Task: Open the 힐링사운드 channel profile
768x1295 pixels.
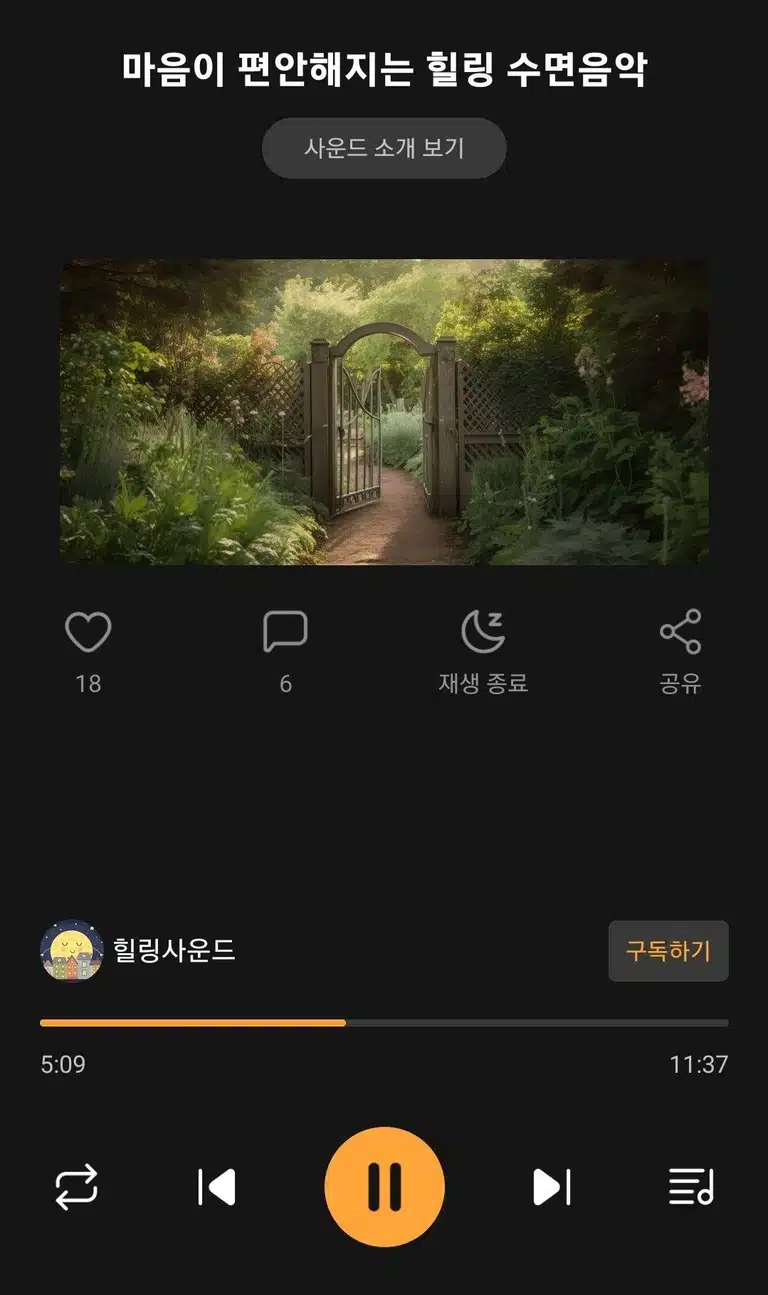Action: 138,950
